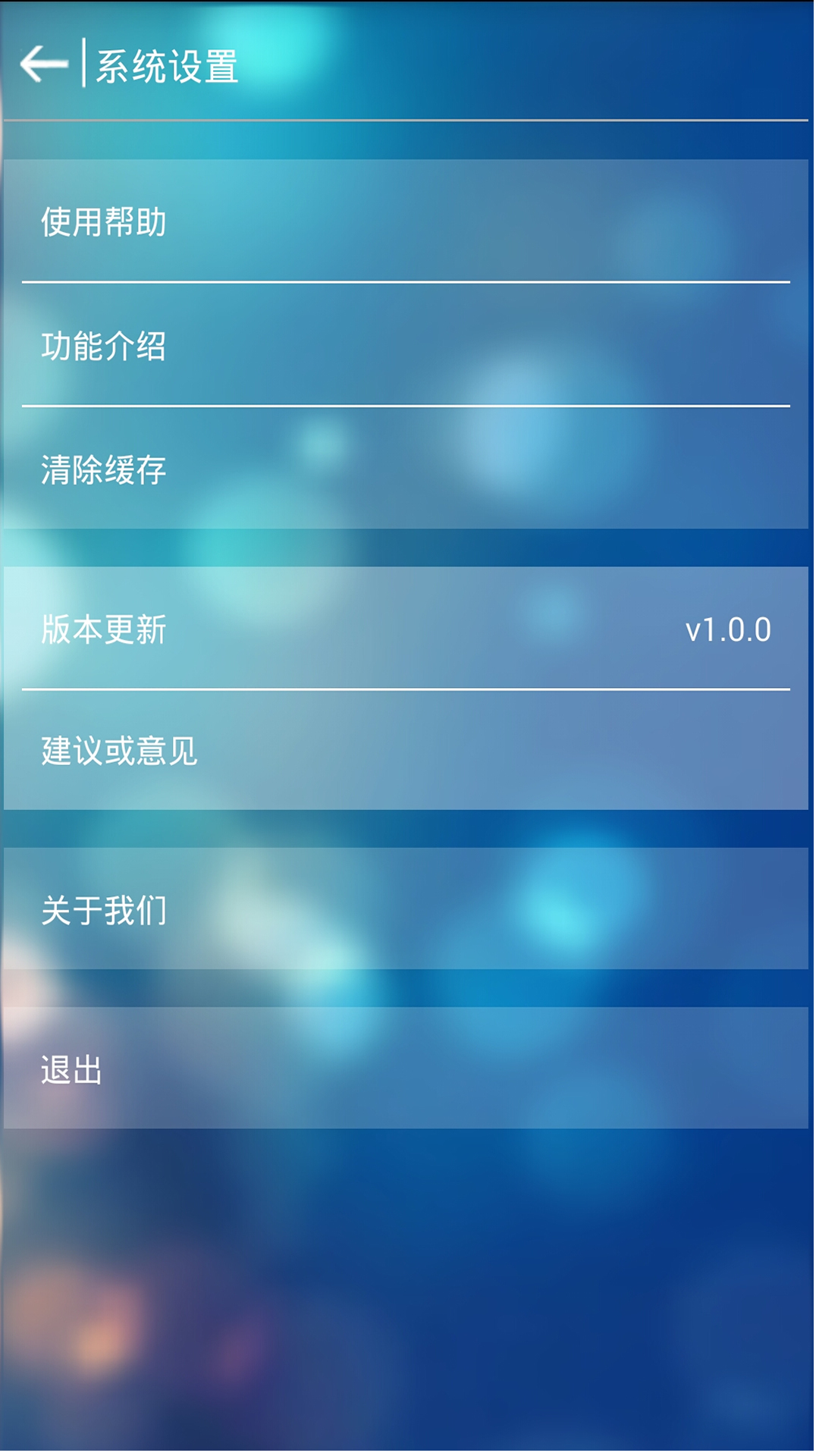Click the v1.0.0 version label
819x1456 pixels.
pyautogui.click(x=729, y=628)
